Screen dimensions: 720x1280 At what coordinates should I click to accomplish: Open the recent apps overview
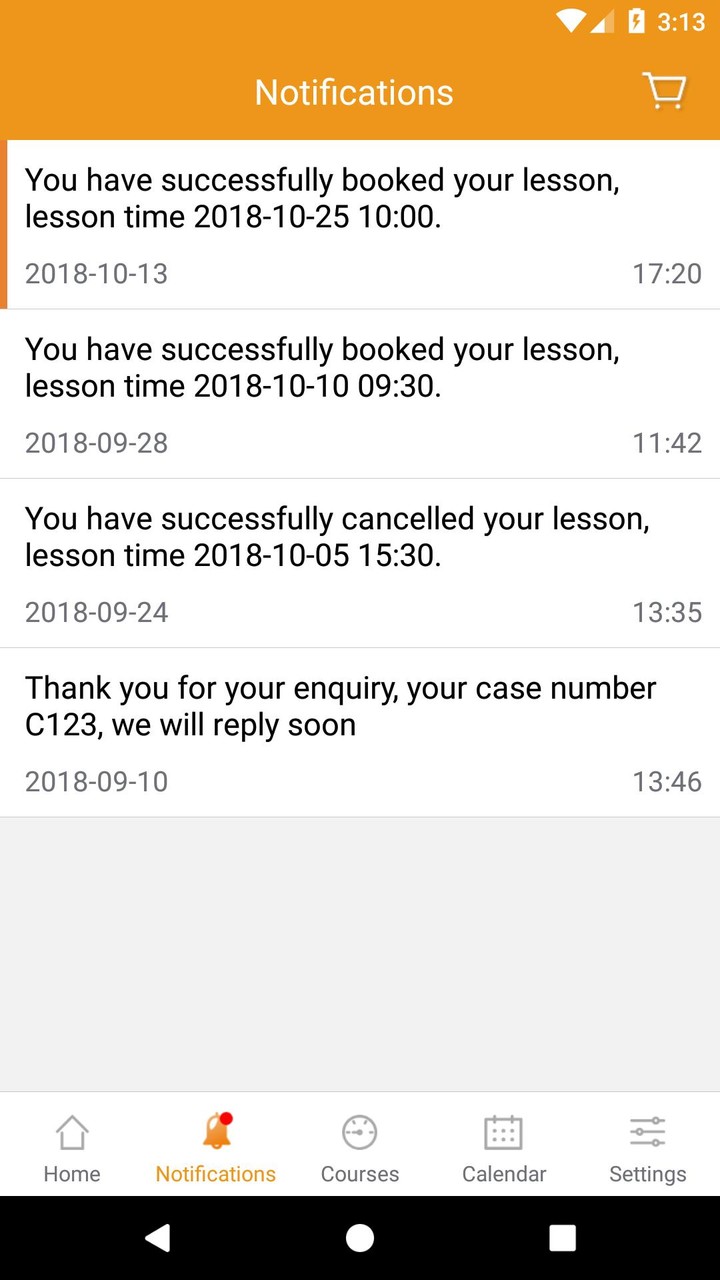[x=562, y=1238]
